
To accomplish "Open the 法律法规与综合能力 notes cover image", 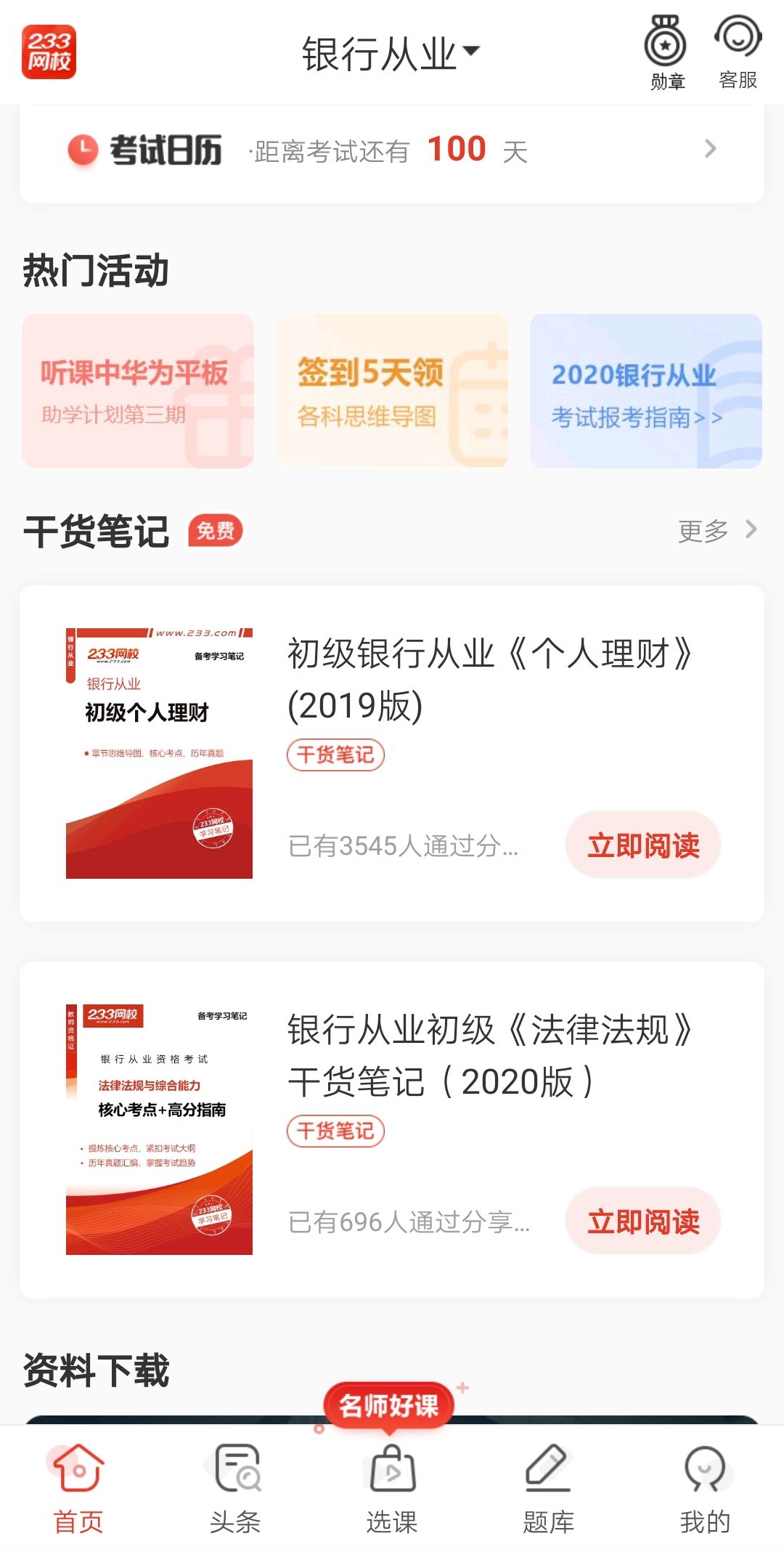I will 159,1129.
